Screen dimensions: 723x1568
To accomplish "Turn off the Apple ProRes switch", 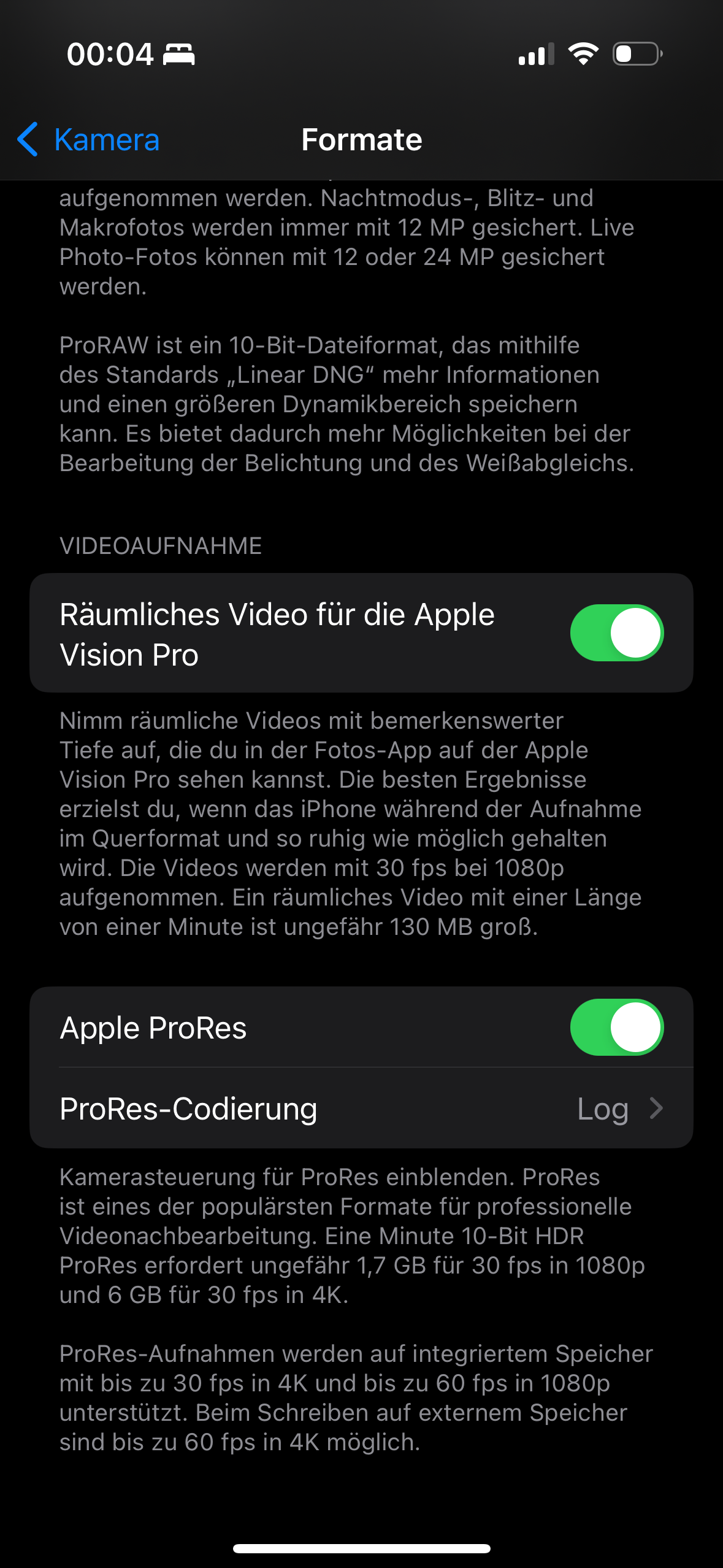I will [x=617, y=1027].
